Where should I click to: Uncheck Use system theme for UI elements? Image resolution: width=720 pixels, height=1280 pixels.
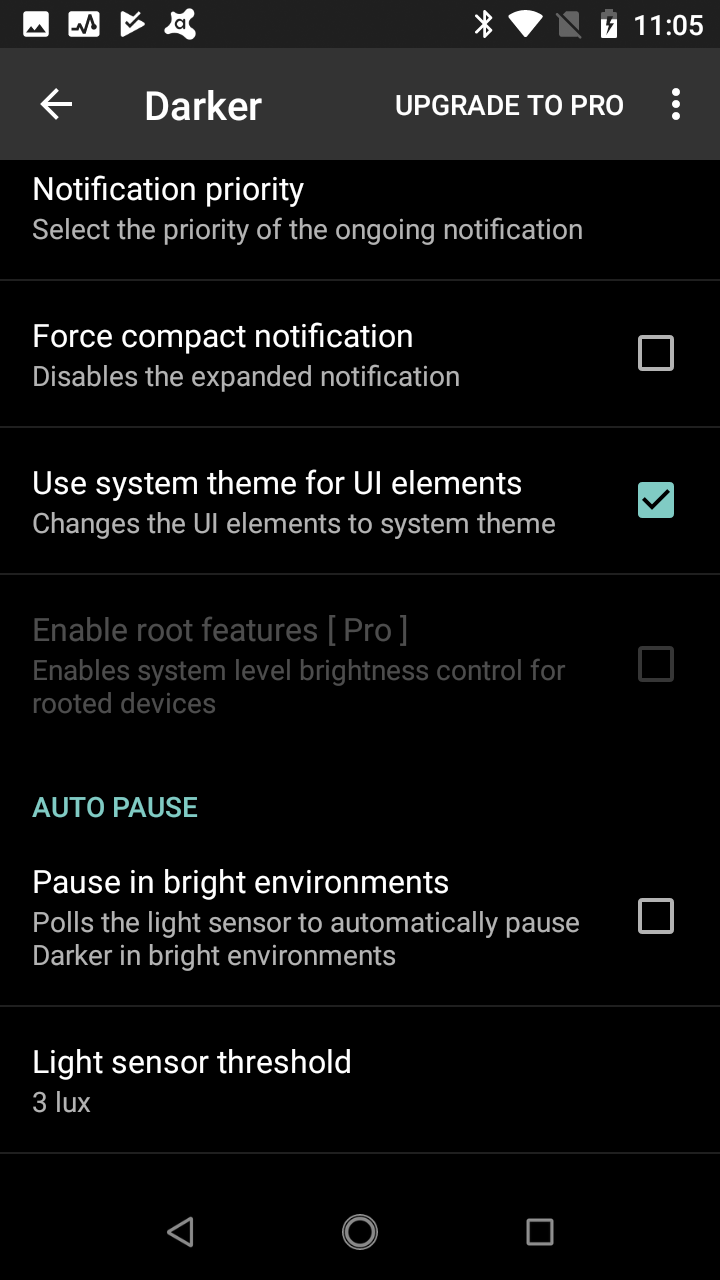(655, 500)
